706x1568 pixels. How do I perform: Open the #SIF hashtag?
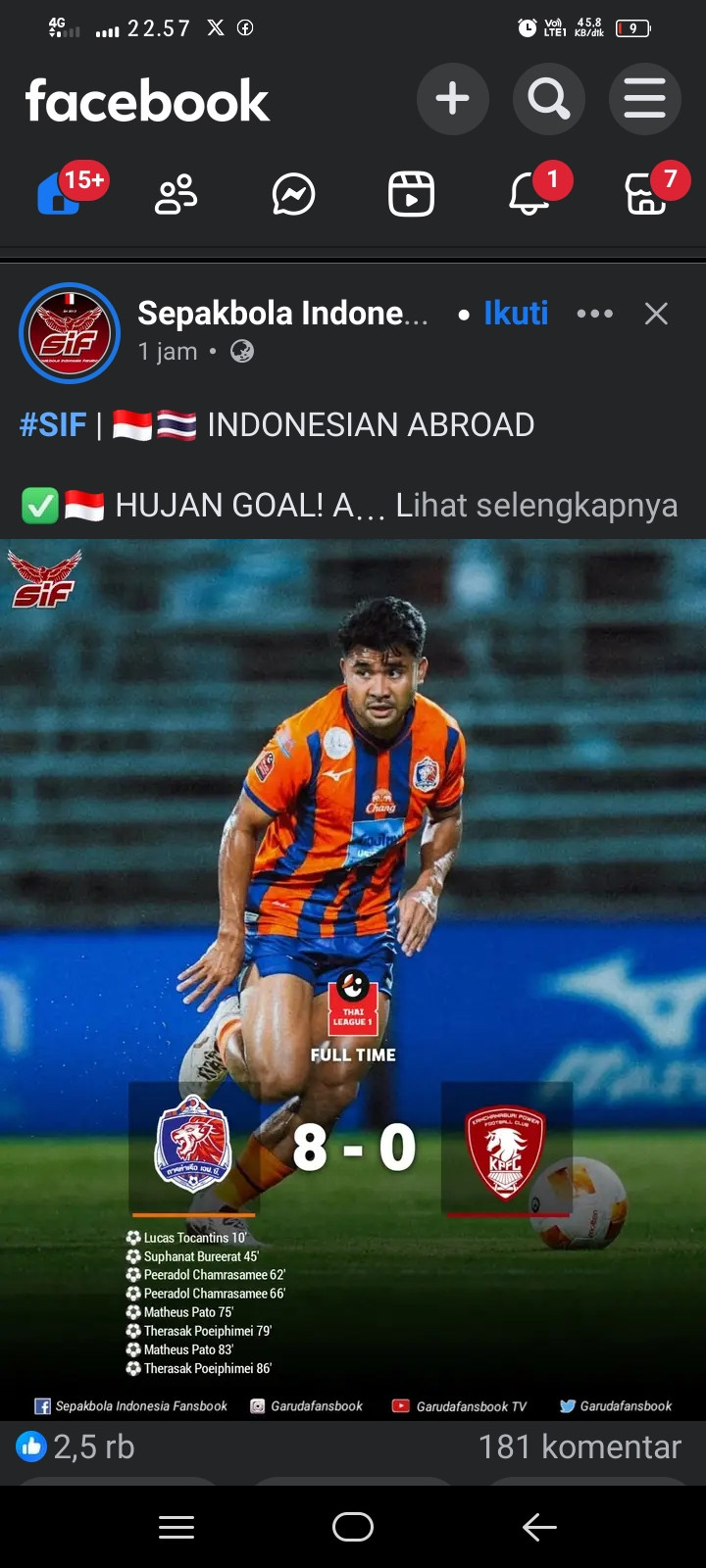(x=53, y=424)
